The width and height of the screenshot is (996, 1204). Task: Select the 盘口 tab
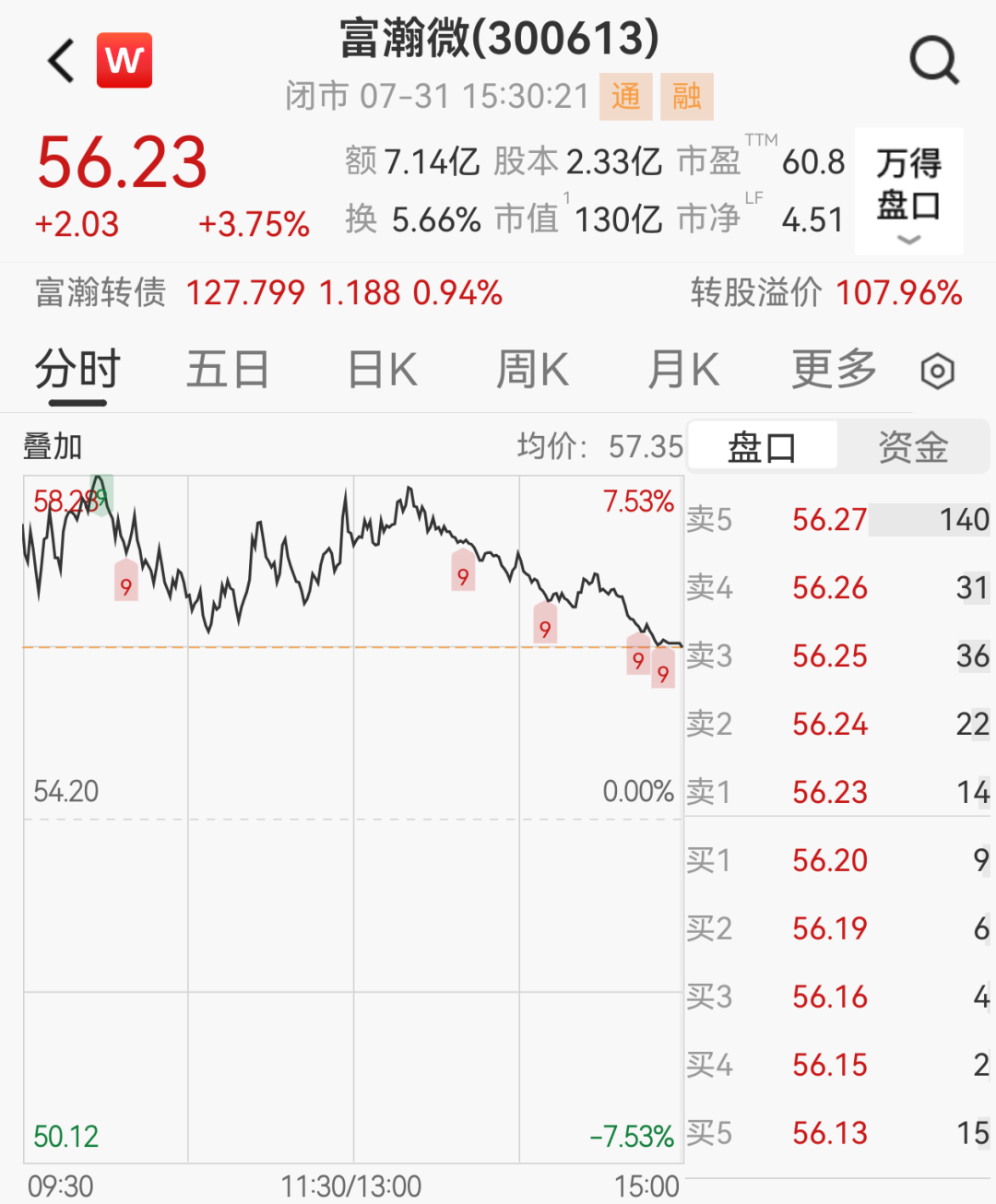pos(762,447)
